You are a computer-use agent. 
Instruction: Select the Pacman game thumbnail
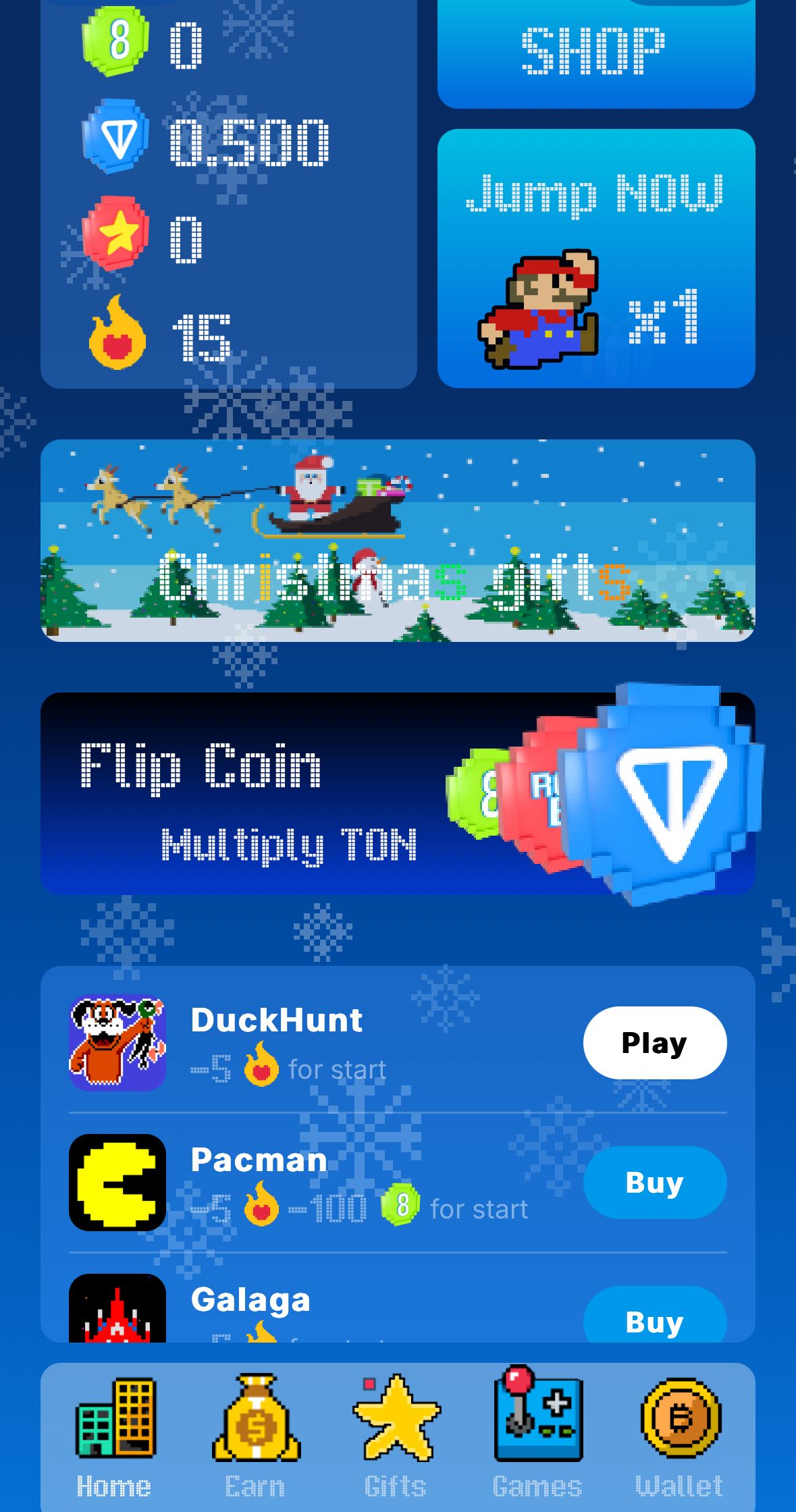pos(116,1183)
